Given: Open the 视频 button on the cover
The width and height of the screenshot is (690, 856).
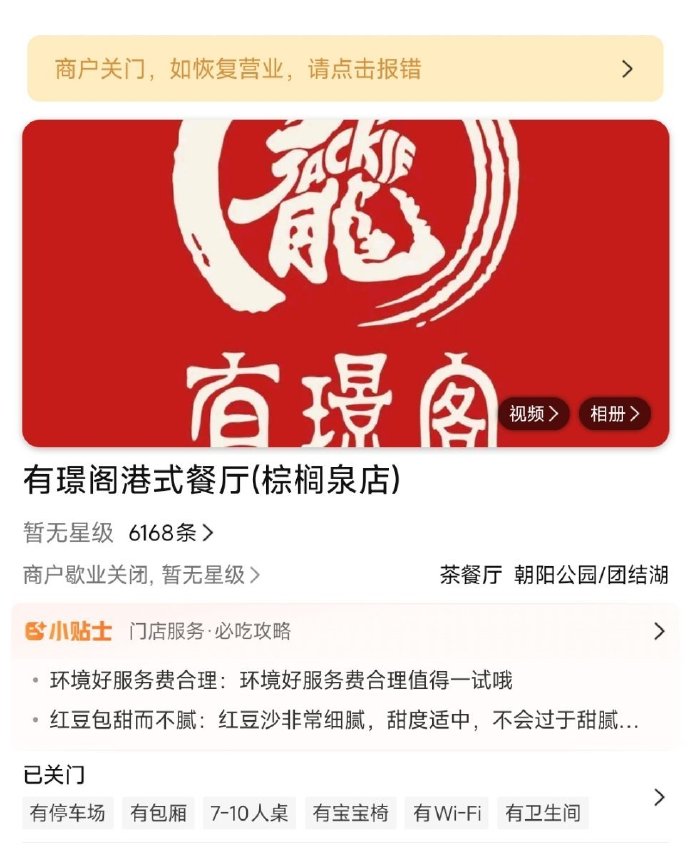Looking at the screenshot, I should coord(534,414).
